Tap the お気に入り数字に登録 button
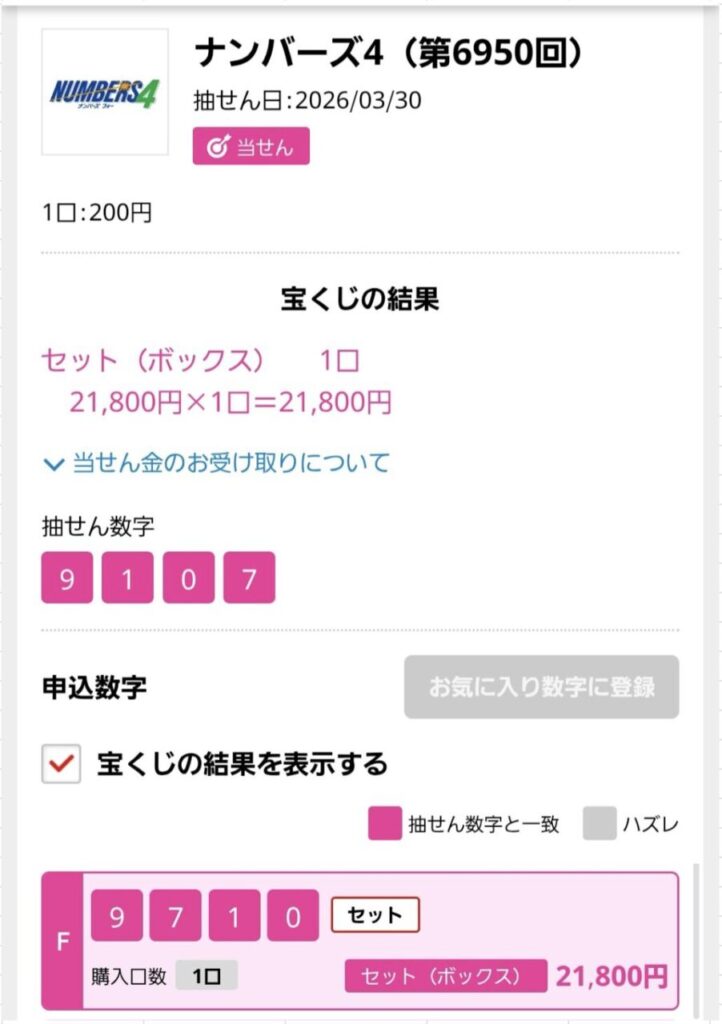This screenshot has width=722, height=1024. click(x=541, y=687)
